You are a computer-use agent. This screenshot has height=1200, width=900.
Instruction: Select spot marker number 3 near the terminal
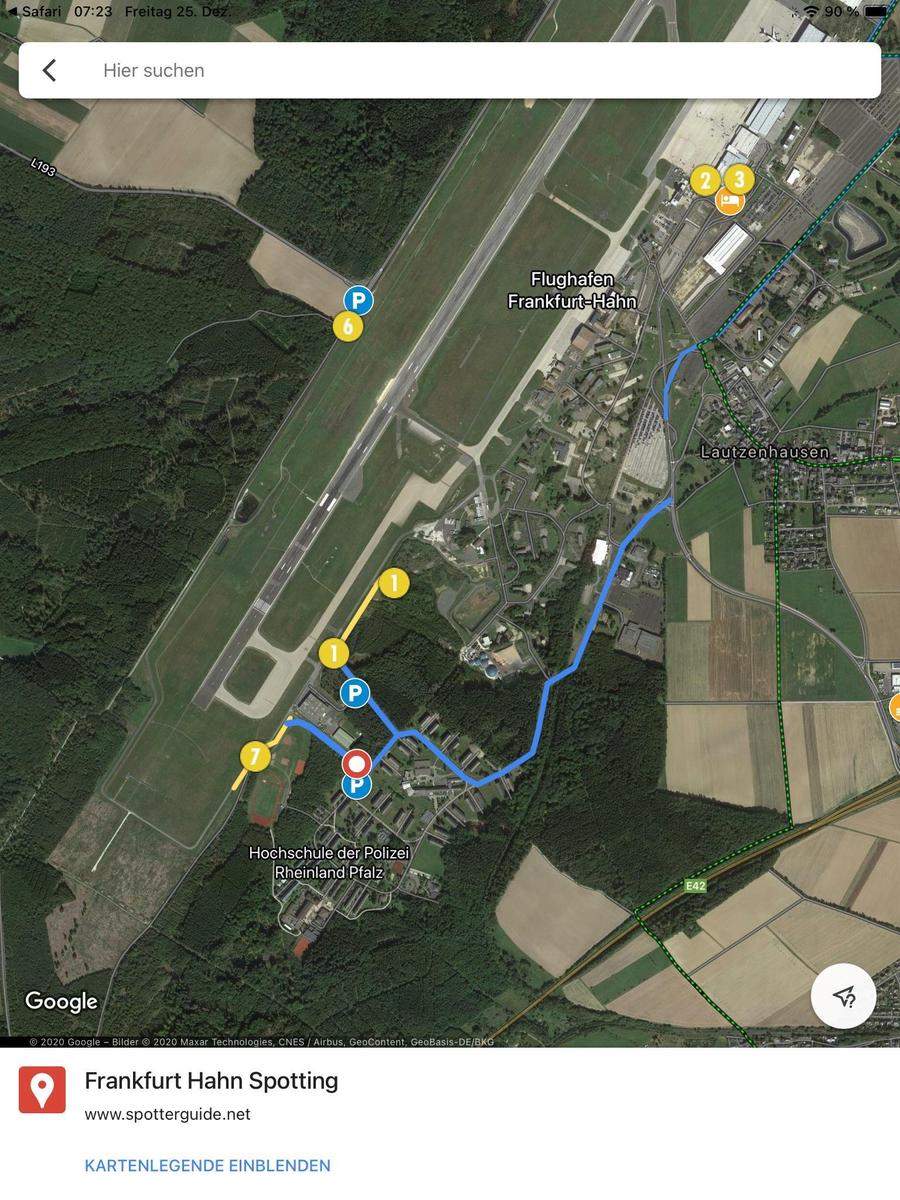pos(739,179)
